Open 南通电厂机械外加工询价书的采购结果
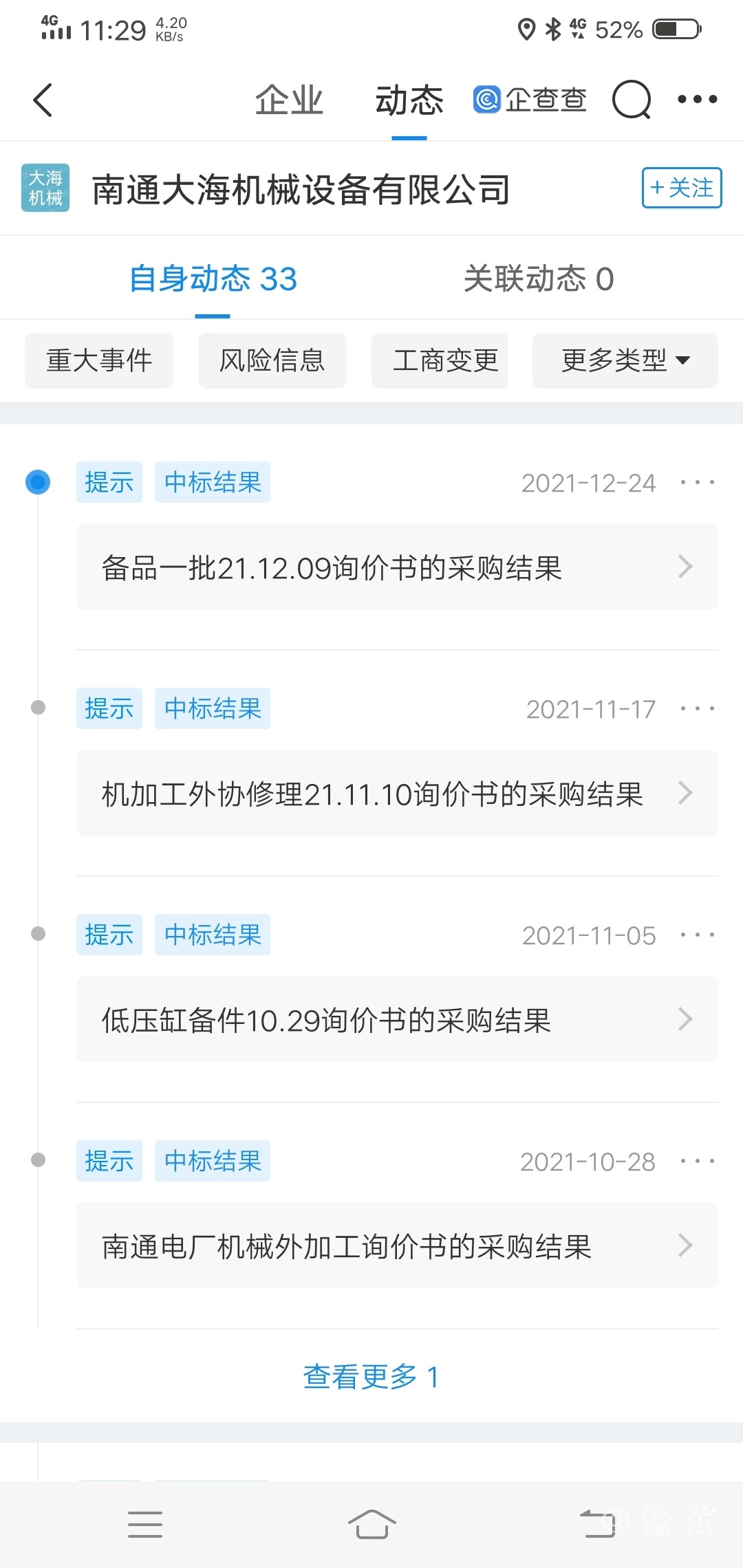The height and width of the screenshot is (1568, 743). [x=397, y=1245]
